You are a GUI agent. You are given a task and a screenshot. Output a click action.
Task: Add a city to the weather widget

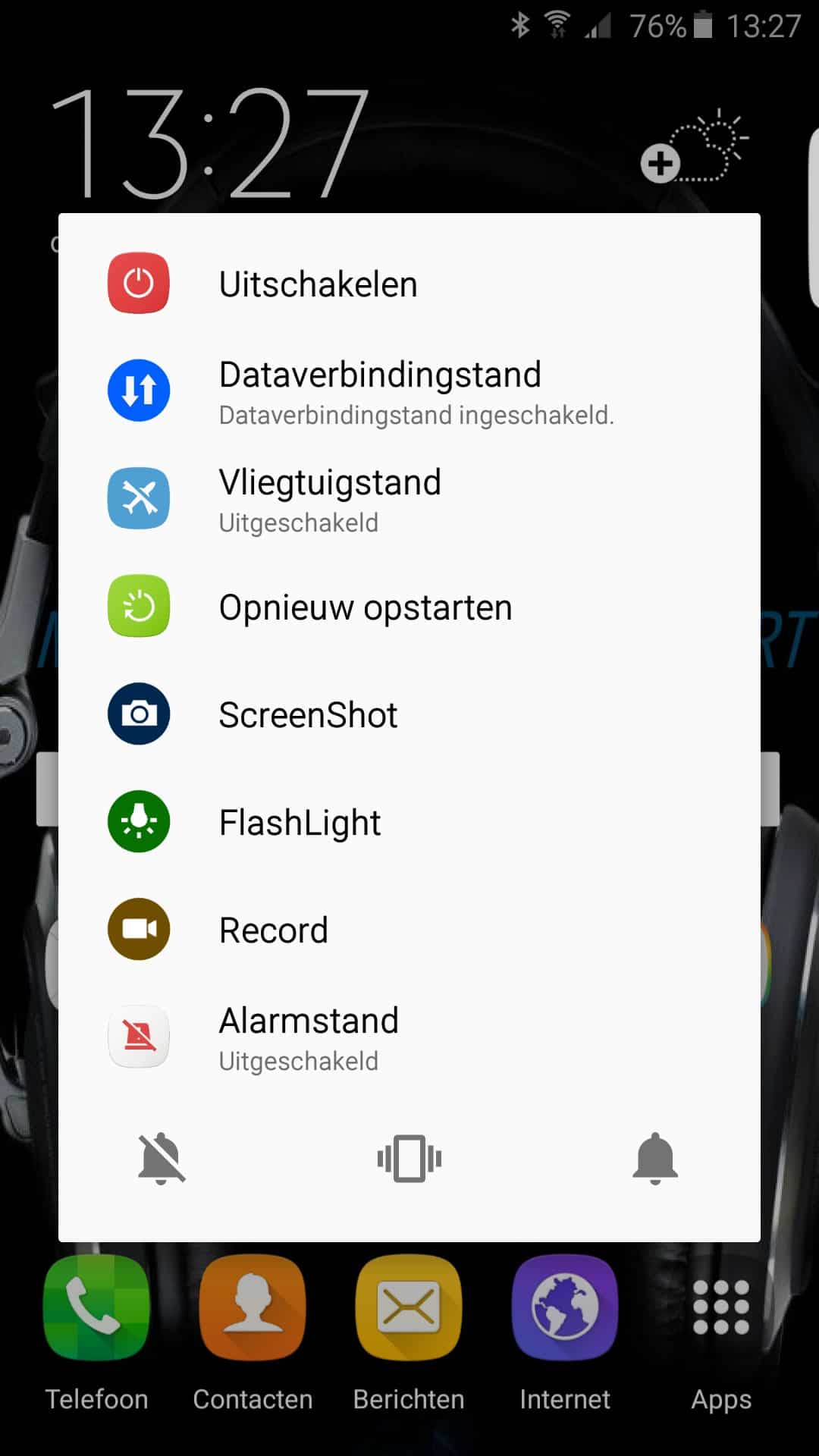(x=660, y=164)
